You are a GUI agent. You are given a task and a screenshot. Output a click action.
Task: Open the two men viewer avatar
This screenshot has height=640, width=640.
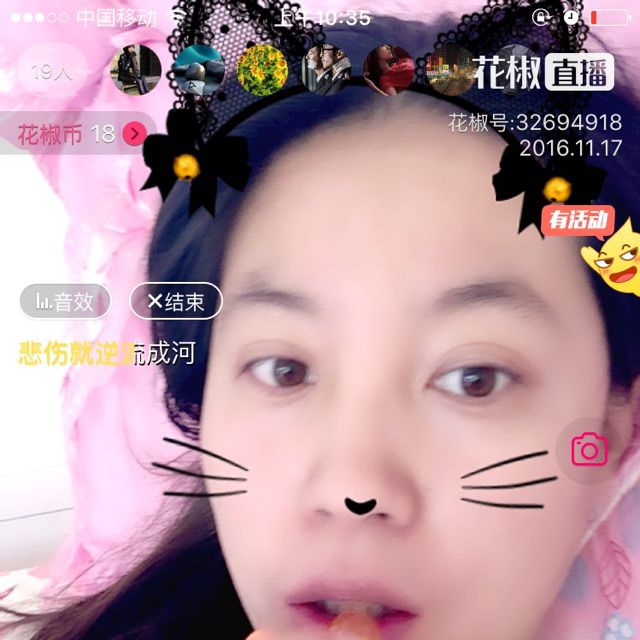(x=327, y=70)
